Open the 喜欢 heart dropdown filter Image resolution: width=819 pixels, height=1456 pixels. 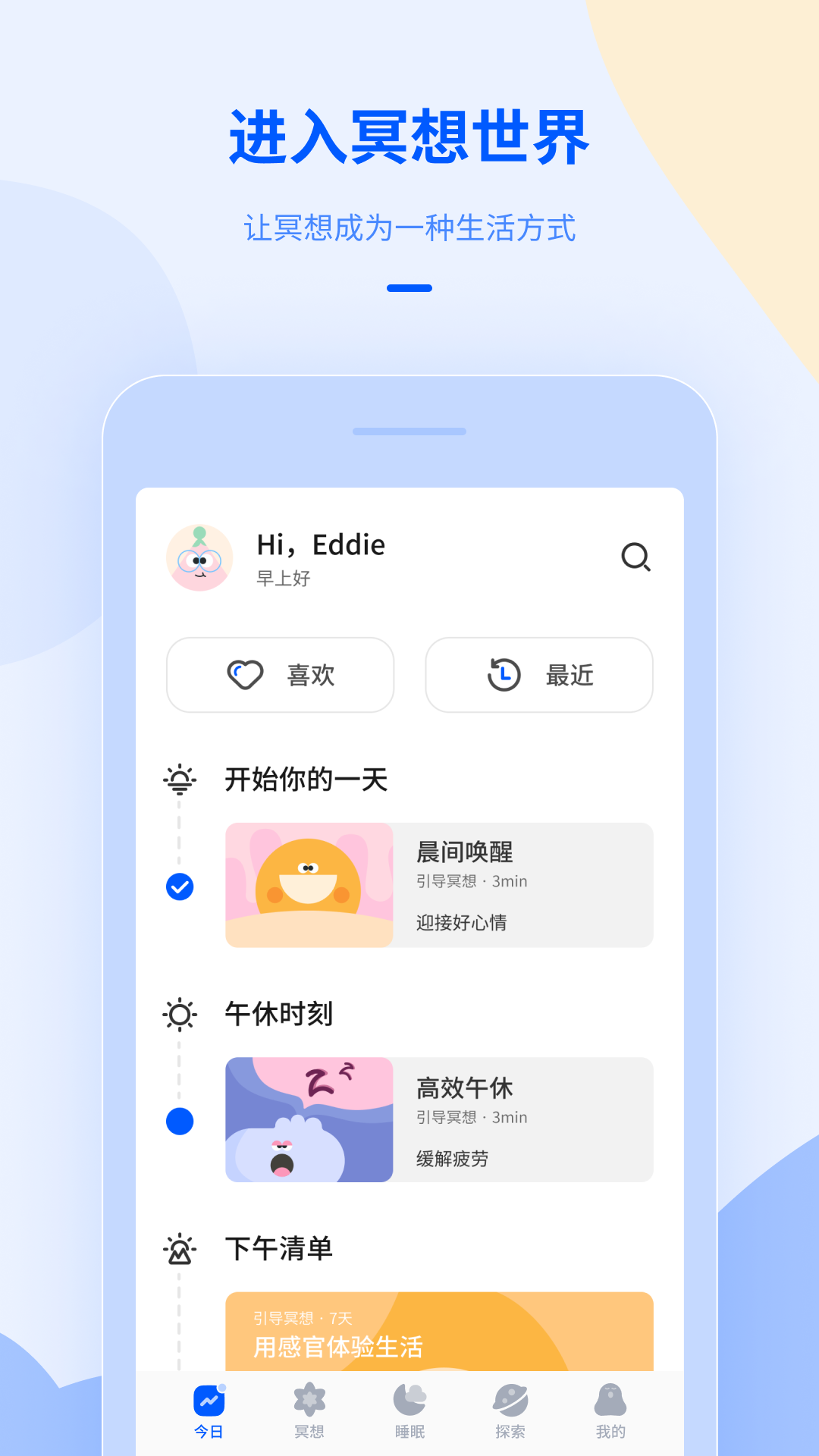tap(280, 675)
